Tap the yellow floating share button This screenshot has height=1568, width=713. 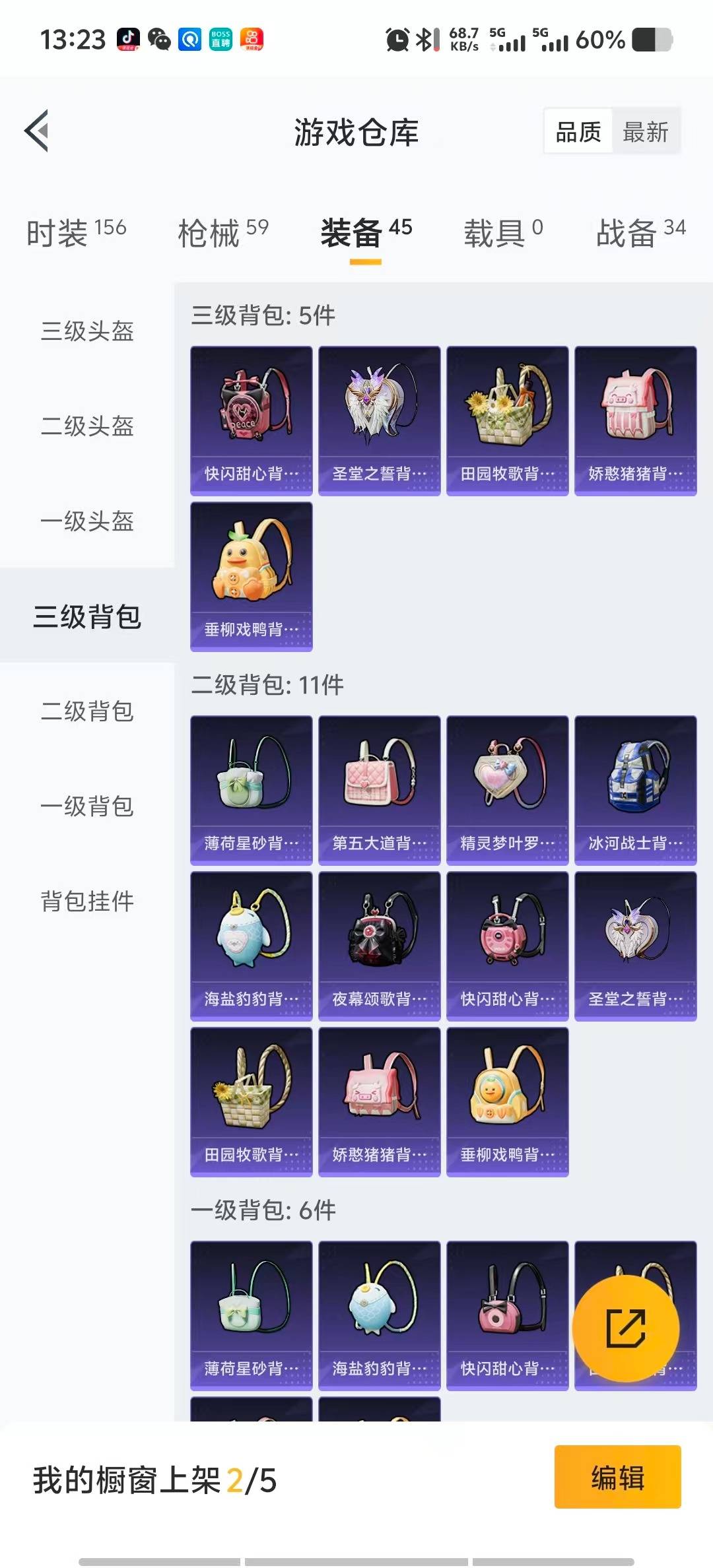tap(625, 1328)
